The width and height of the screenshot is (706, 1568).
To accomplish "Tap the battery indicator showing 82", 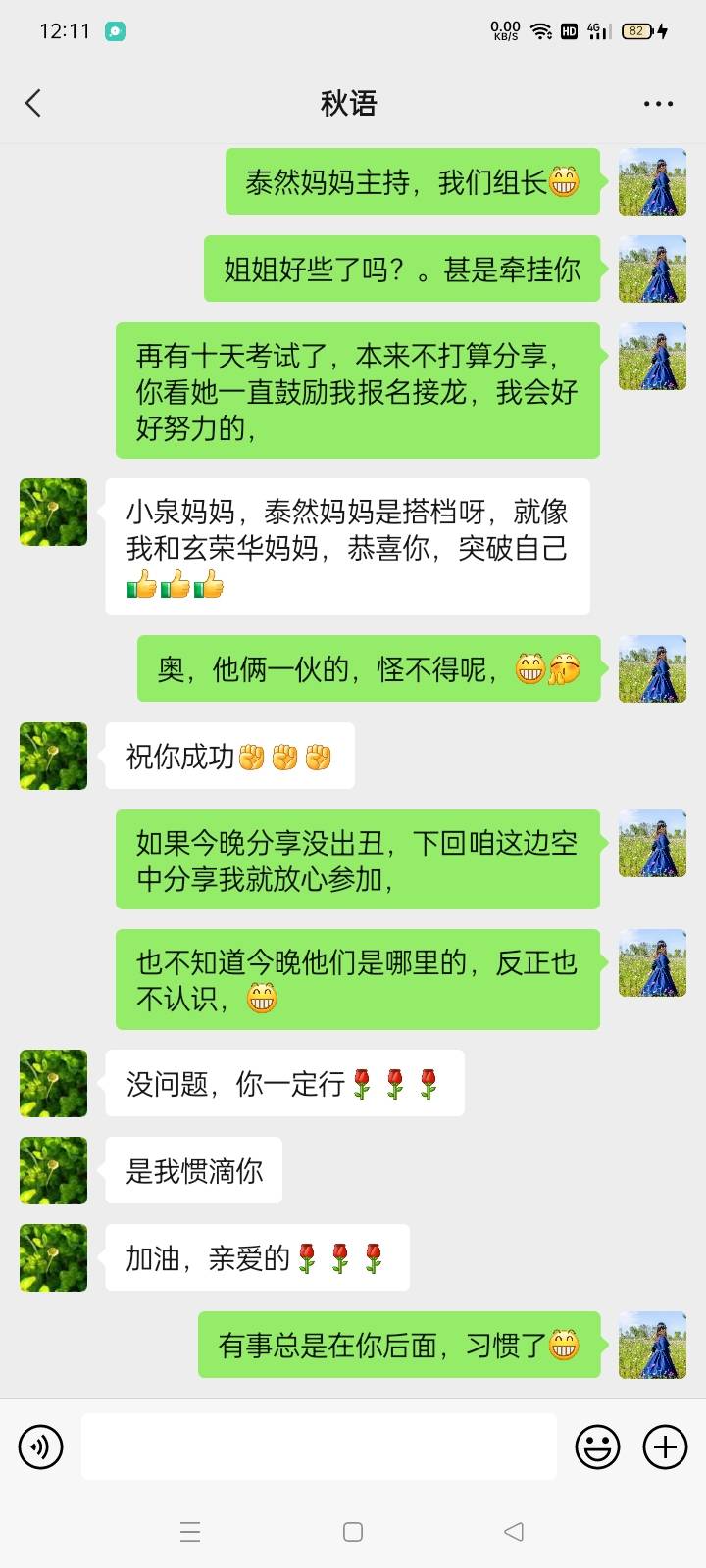I will pos(636,30).
